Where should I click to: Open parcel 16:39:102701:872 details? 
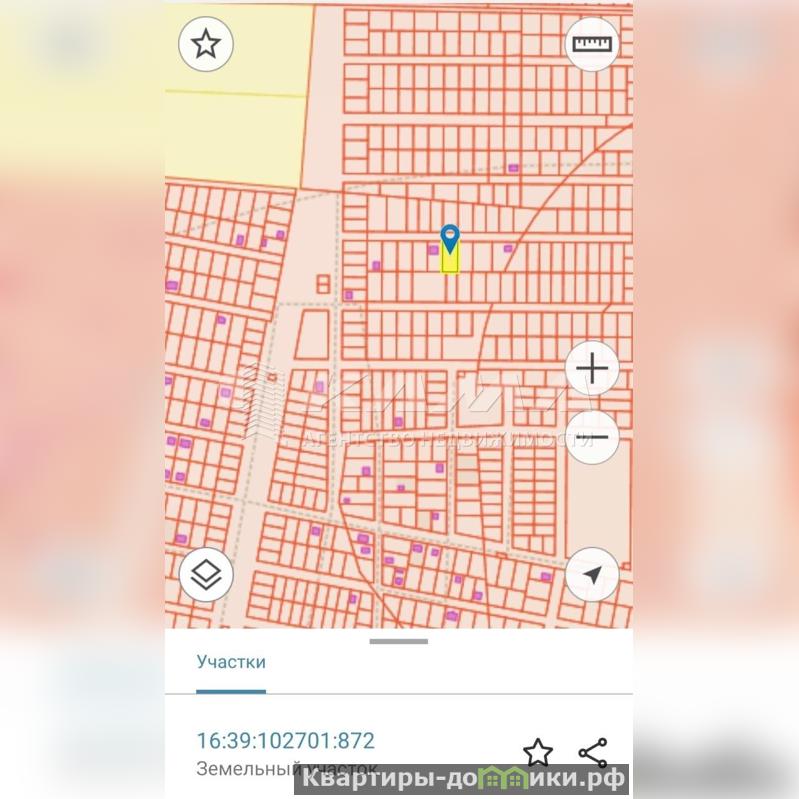pyautogui.click(x=286, y=741)
